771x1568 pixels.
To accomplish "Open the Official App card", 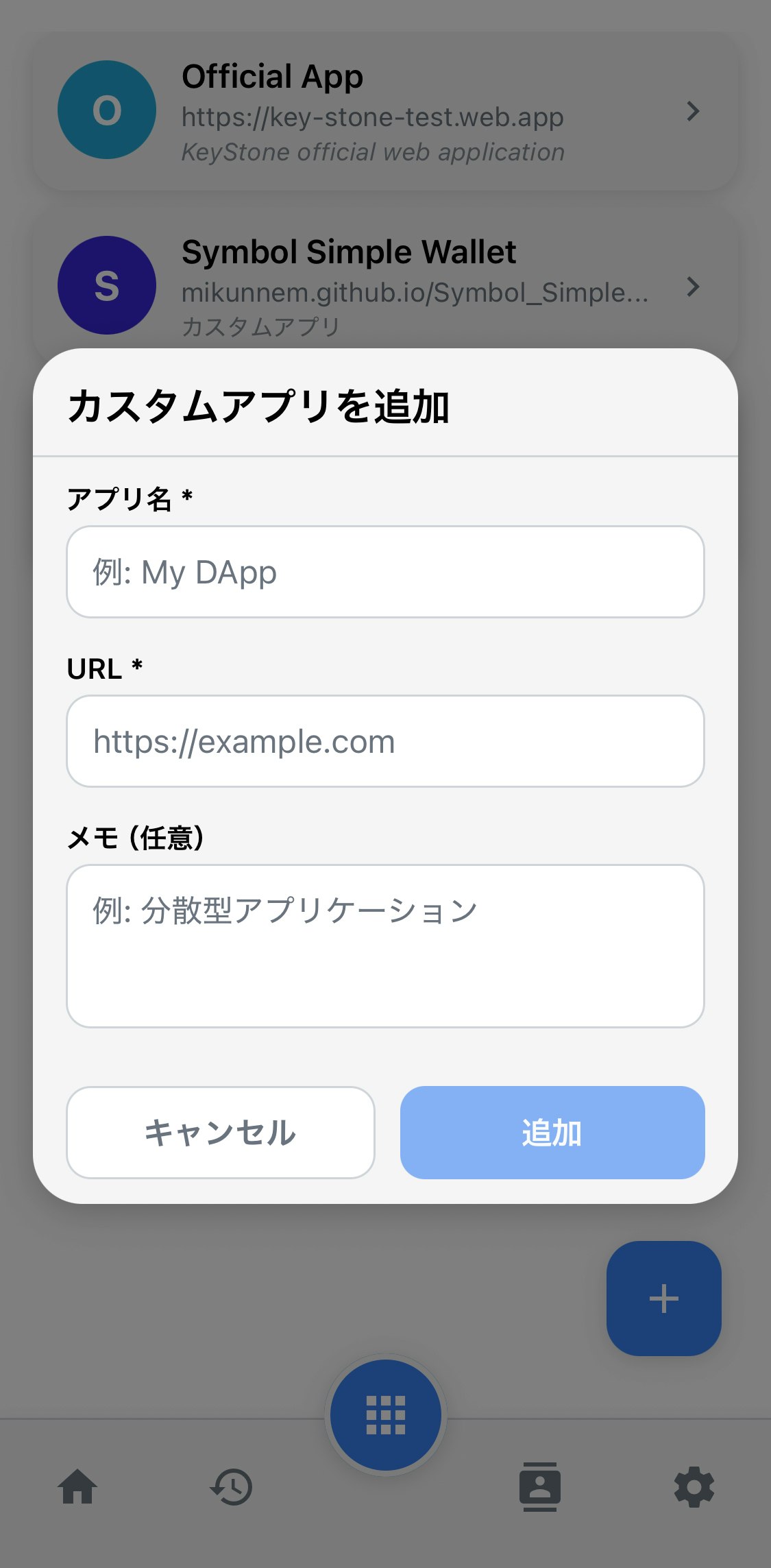I will click(x=385, y=111).
